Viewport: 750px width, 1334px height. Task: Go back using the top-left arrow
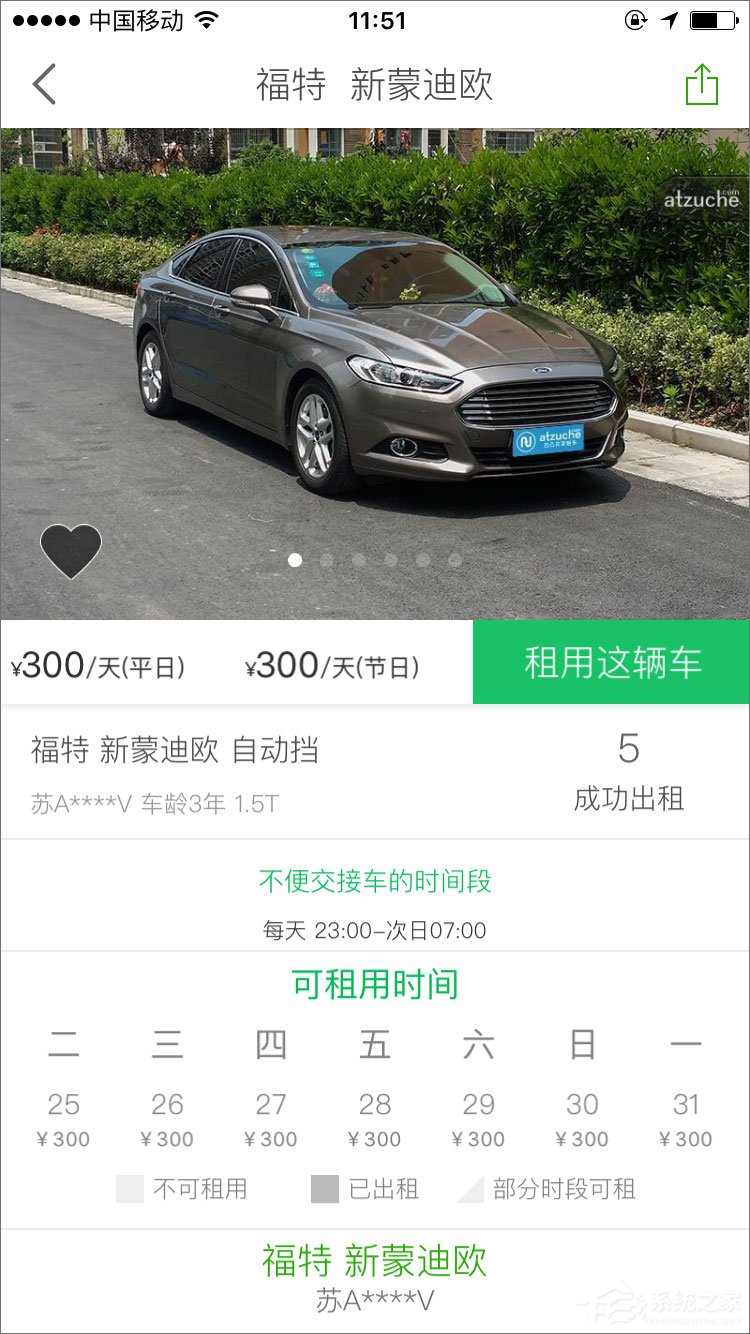coord(44,85)
